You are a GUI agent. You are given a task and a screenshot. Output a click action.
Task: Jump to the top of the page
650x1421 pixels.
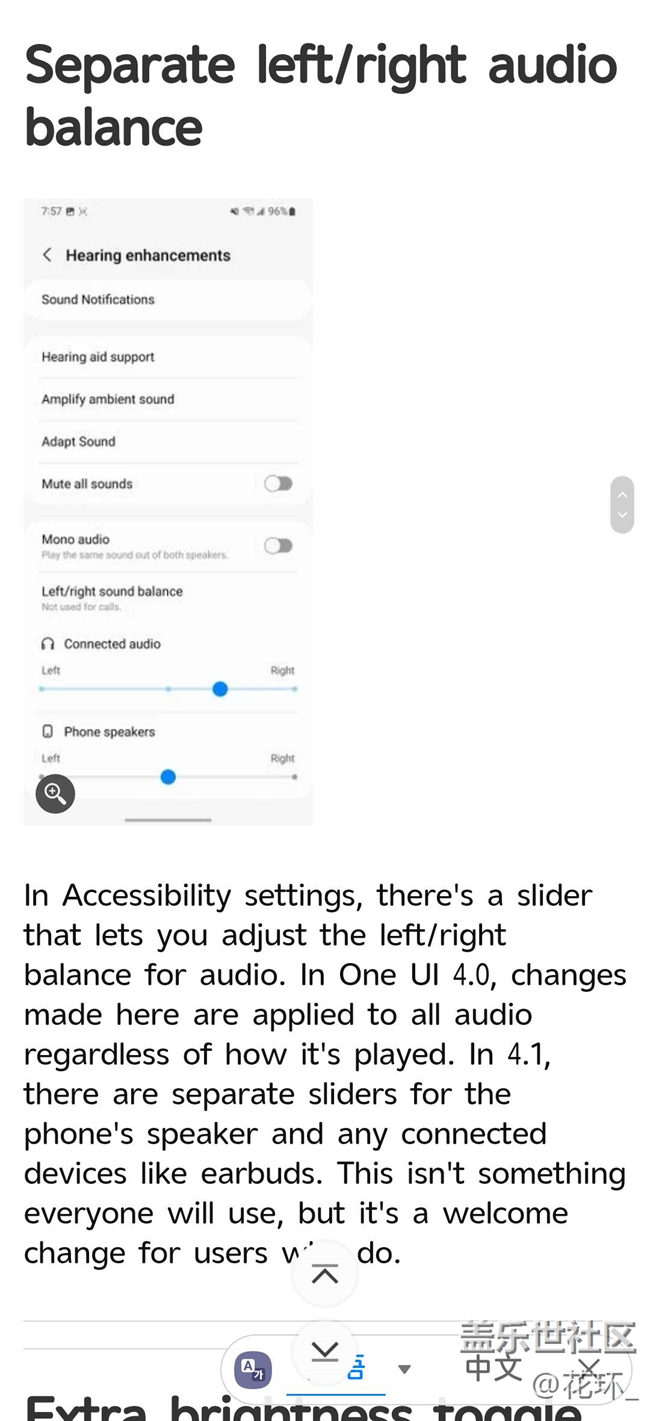tap(325, 1274)
